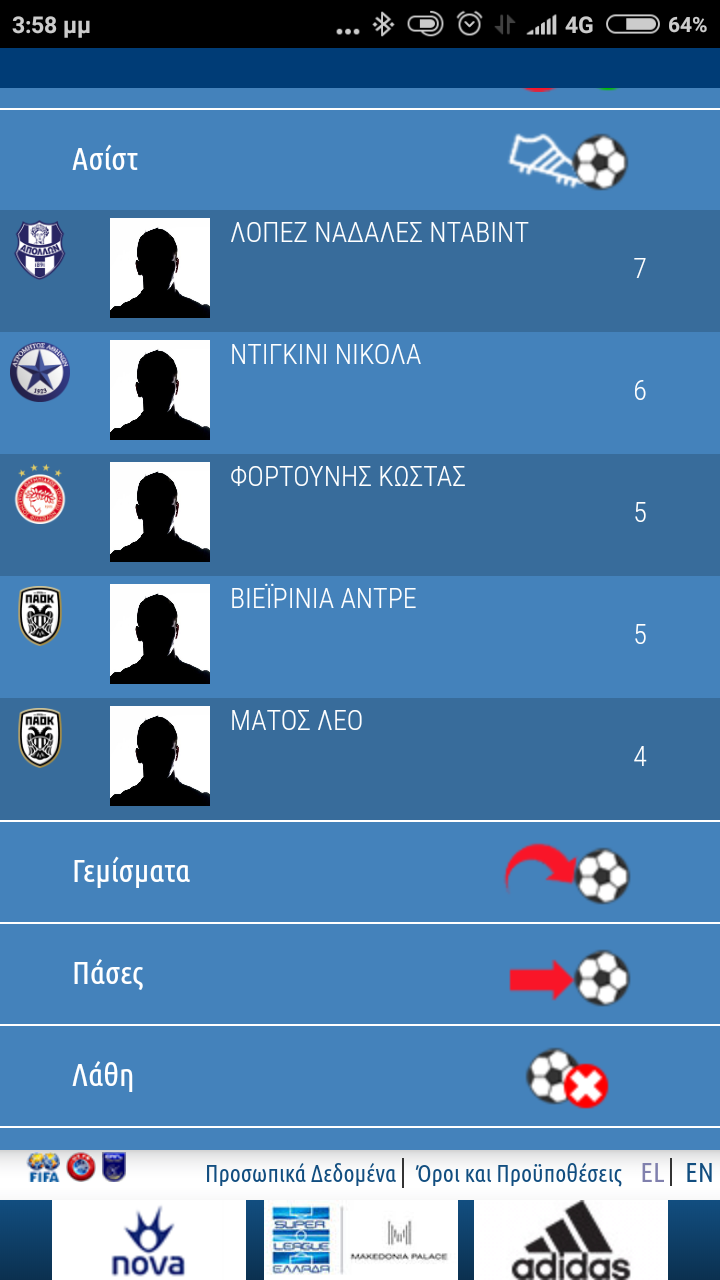Open the Nova sponsor banner
The width and height of the screenshot is (720, 1280).
tap(147, 1240)
